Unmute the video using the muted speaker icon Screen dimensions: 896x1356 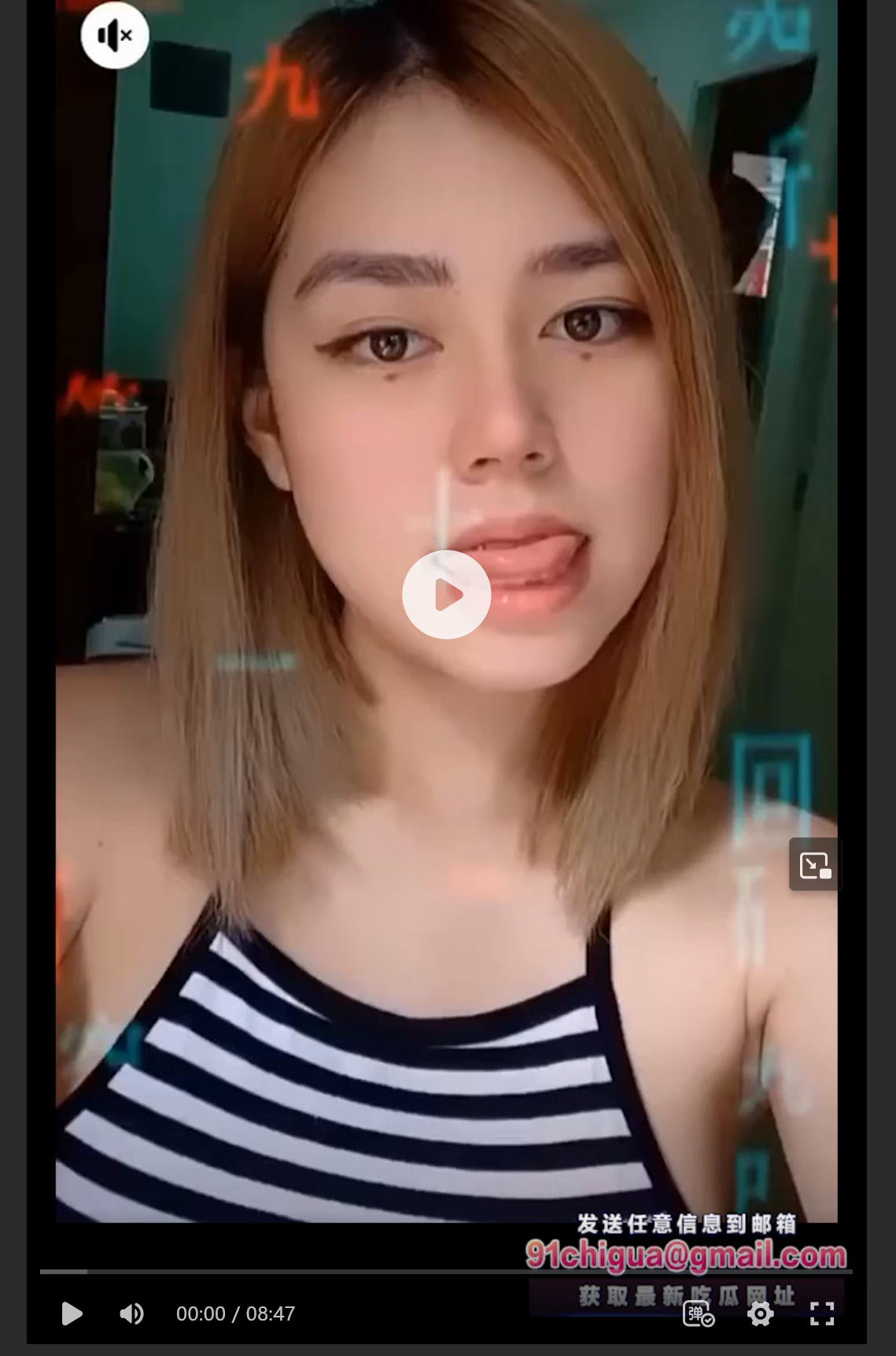click(x=115, y=35)
